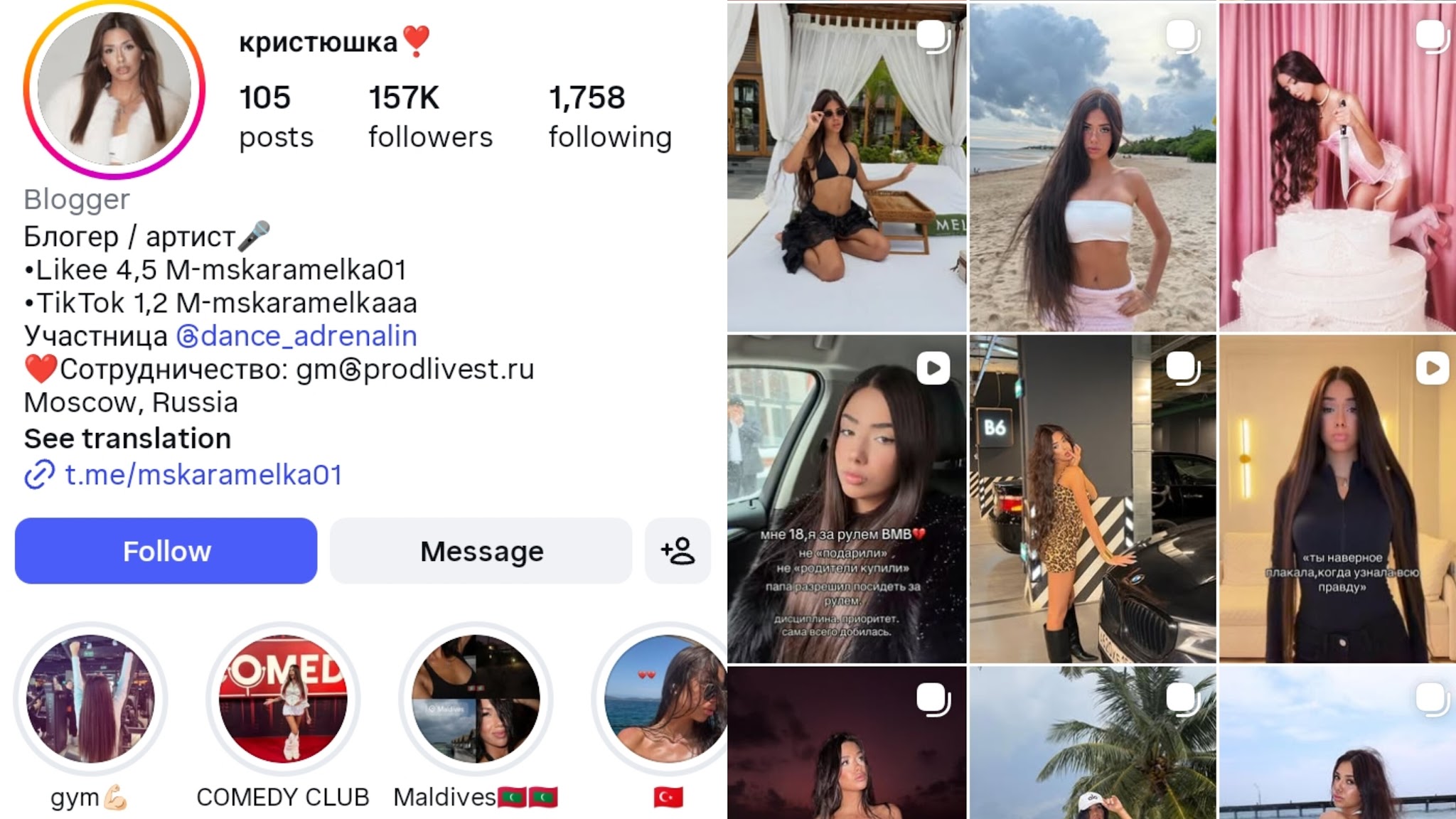The height and width of the screenshot is (819, 1456).
Task: Follow this account
Action: click(x=166, y=551)
